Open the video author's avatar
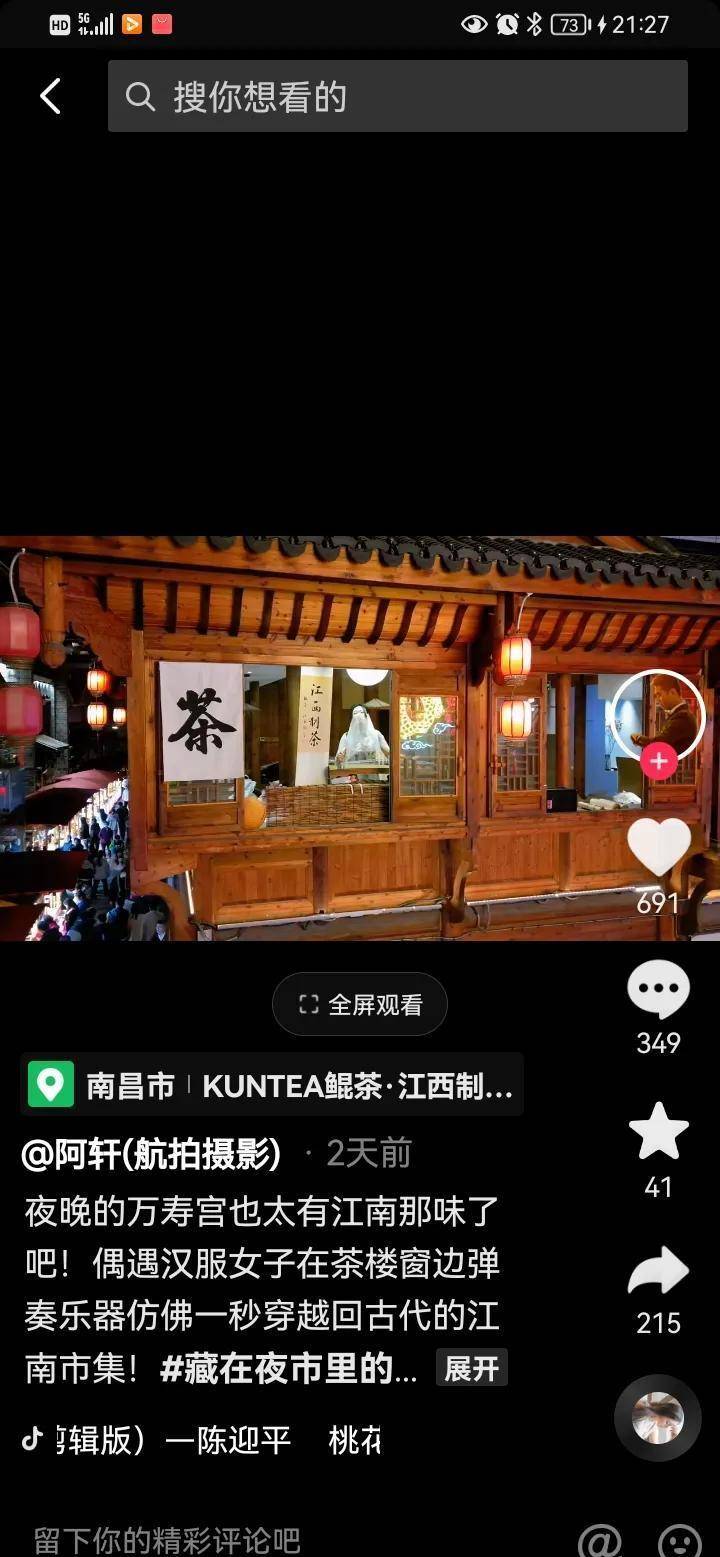The height and width of the screenshot is (1557, 720). (658, 714)
